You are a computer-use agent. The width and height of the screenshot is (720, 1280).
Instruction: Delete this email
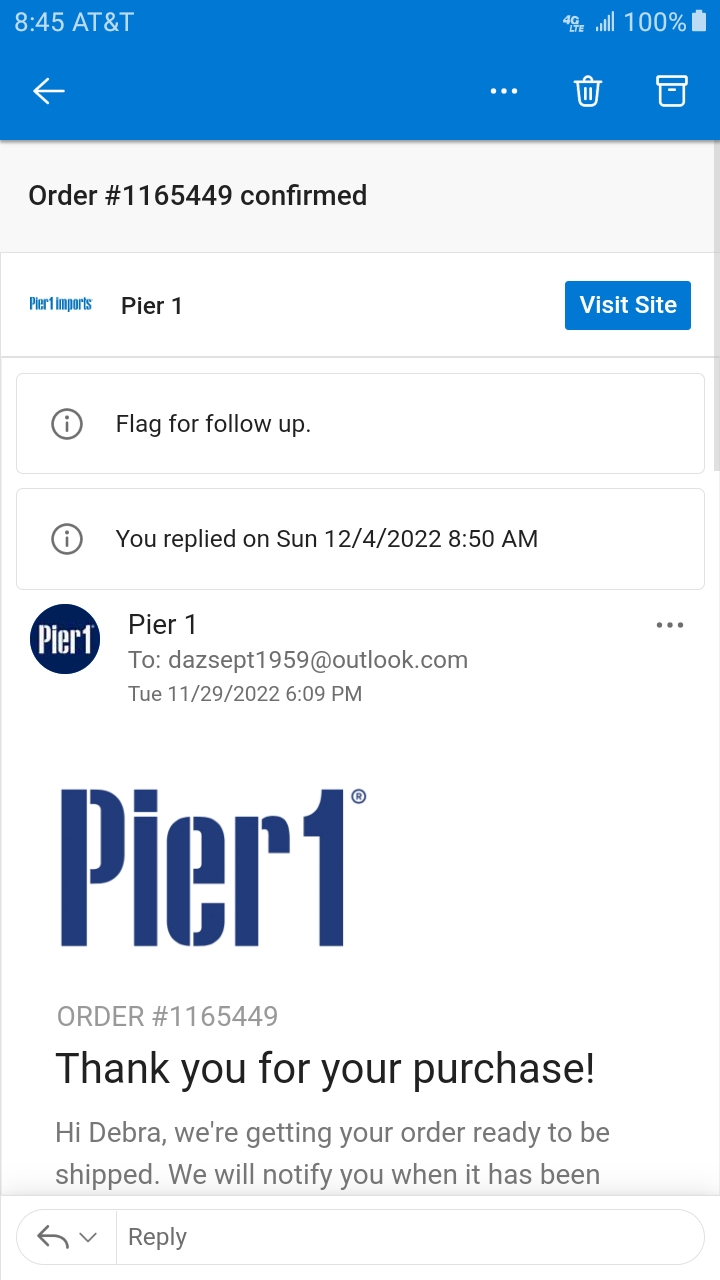587,91
